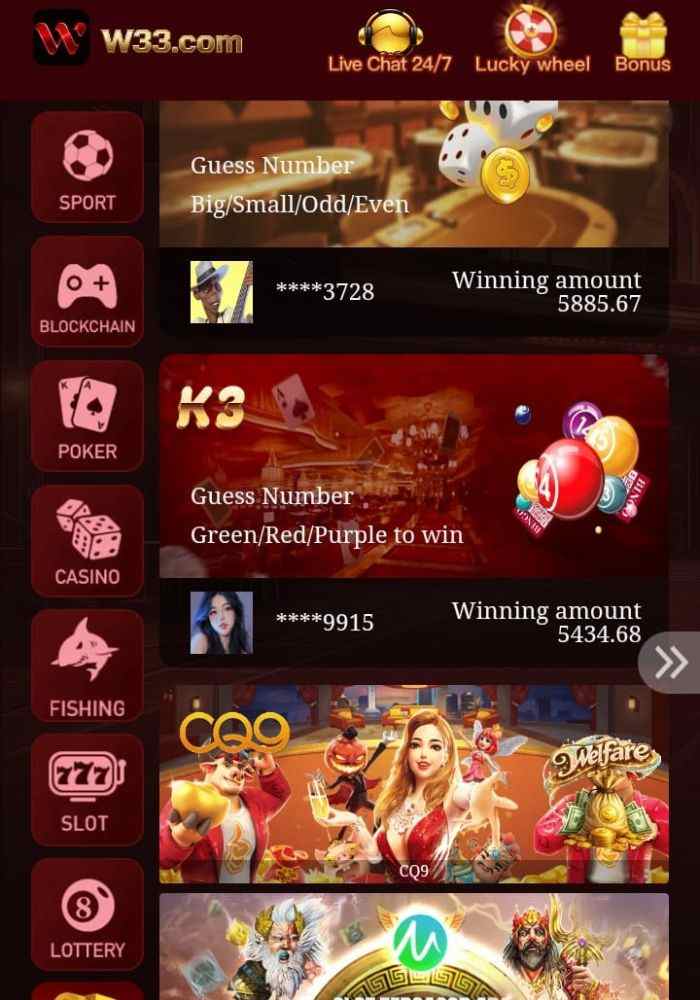
Task: Select the Casino category
Action: (x=87, y=541)
